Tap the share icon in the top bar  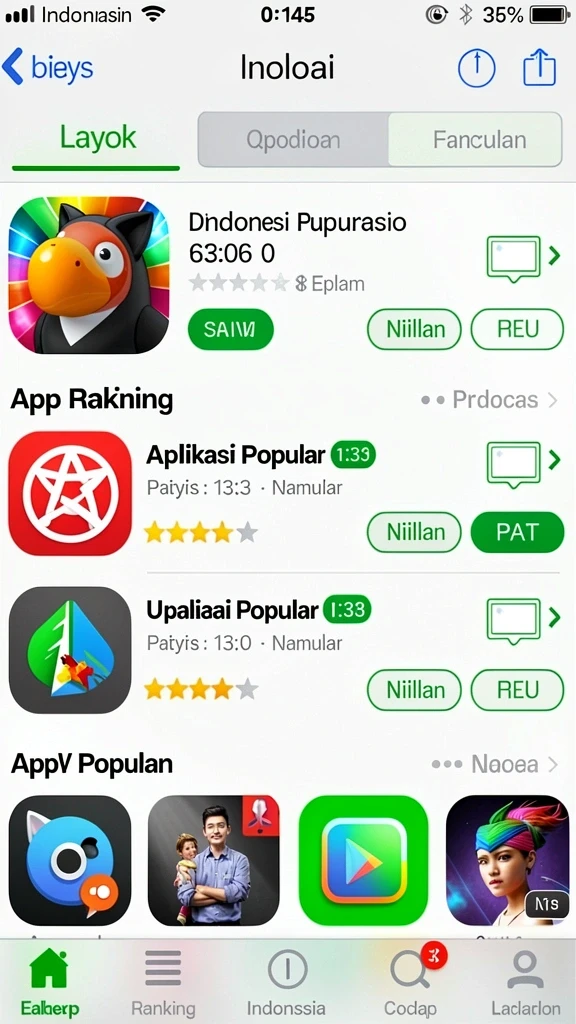(x=539, y=68)
